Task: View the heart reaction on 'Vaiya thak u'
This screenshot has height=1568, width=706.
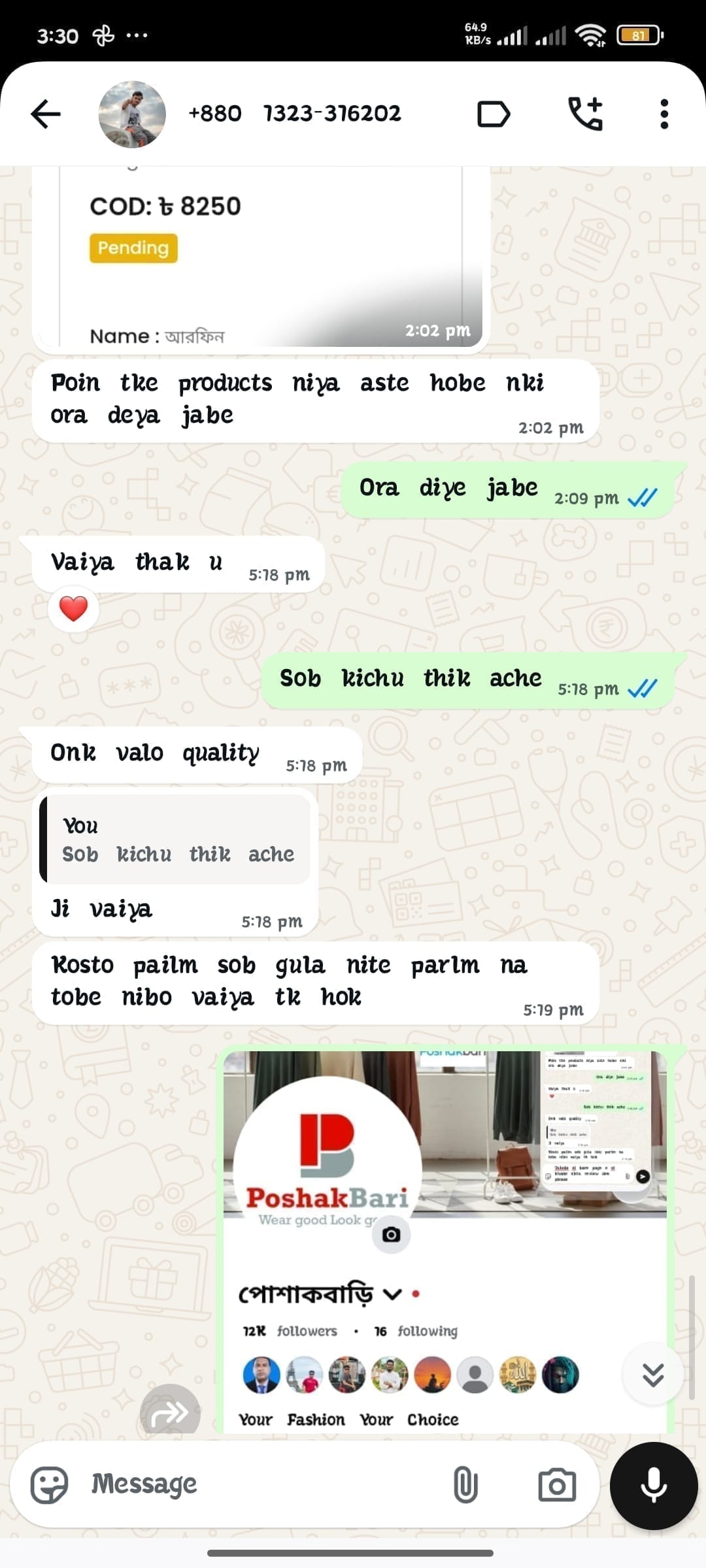Action: (x=73, y=609)
